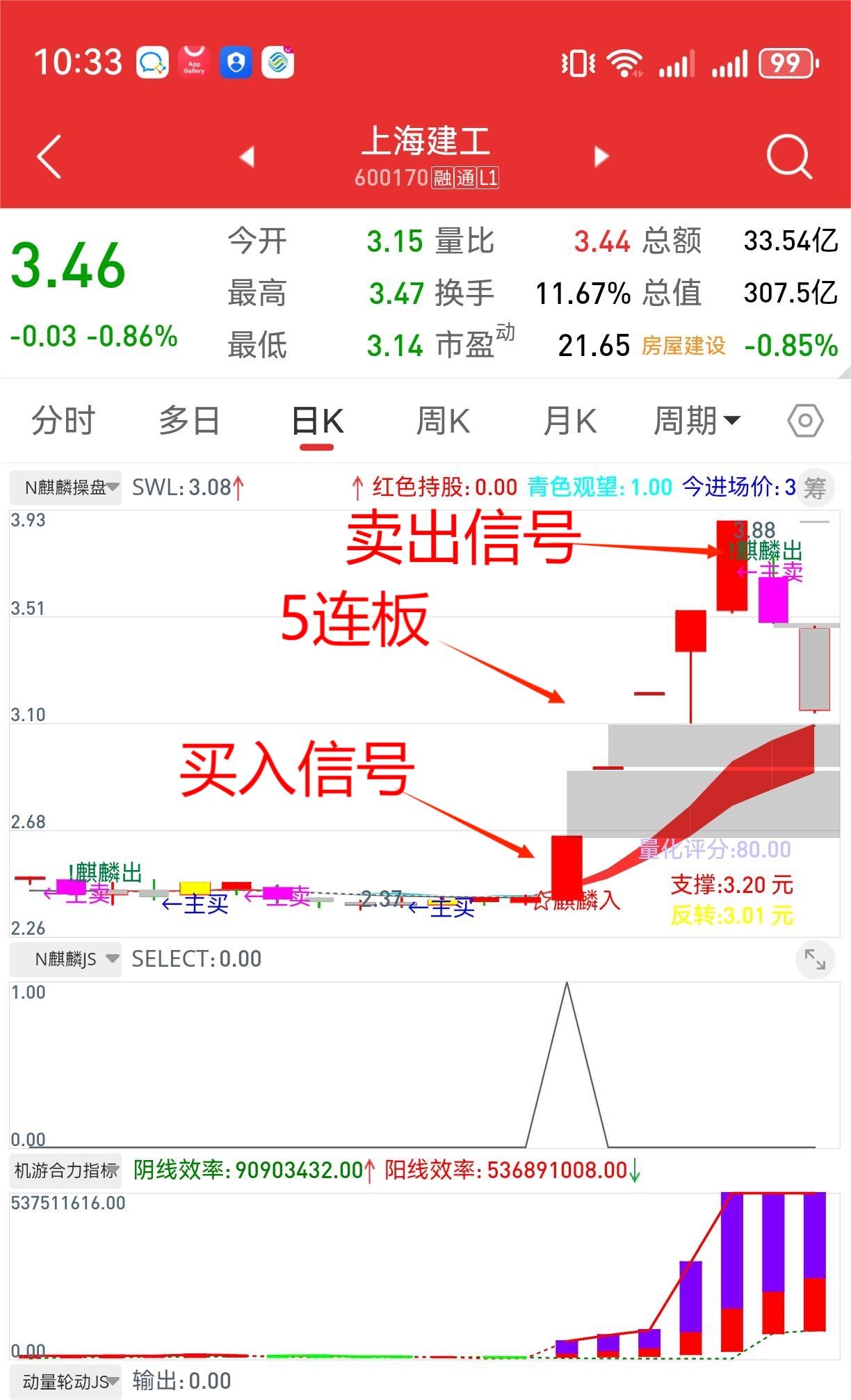
Task: Change the N麒麟JS sub-indicator
Action: 66,960
